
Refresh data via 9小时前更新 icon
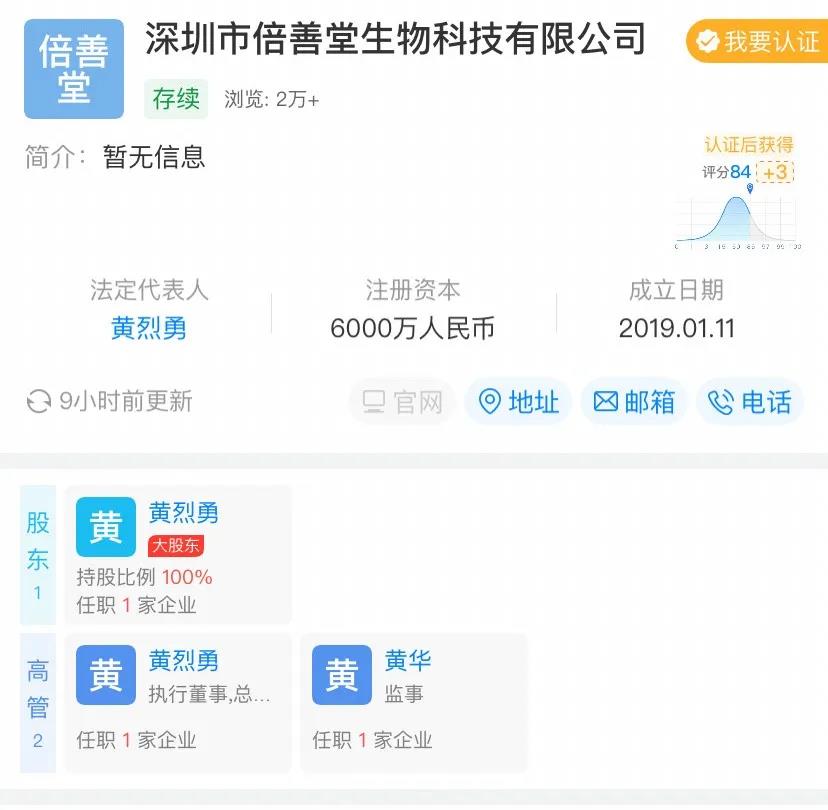(39, 402)
